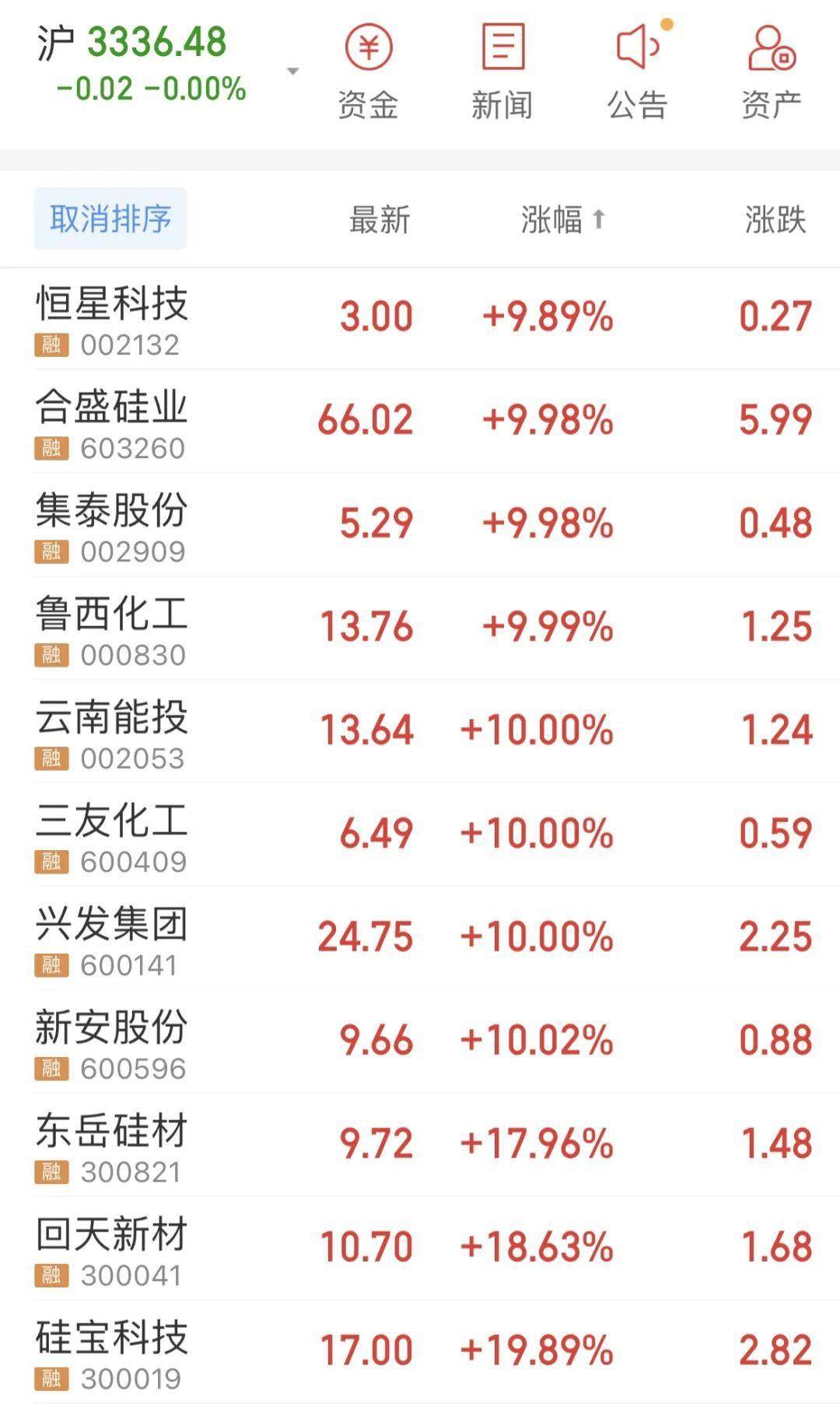Open stock 三友化工 600409

(x=420, y=835)
